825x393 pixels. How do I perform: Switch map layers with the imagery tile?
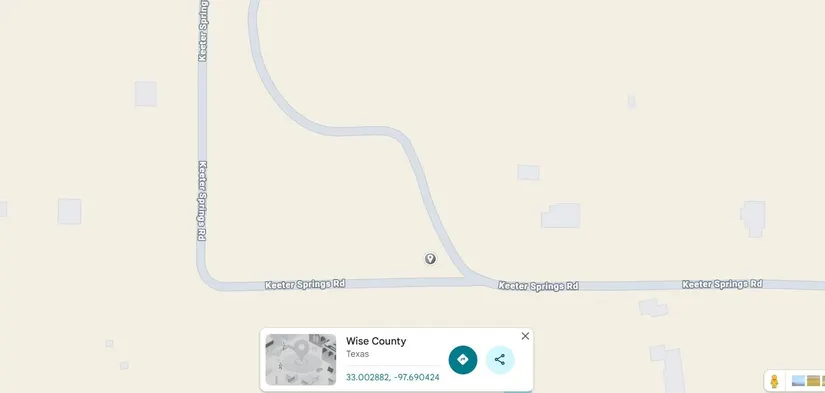pyautogui.click(x=798, y=381)
